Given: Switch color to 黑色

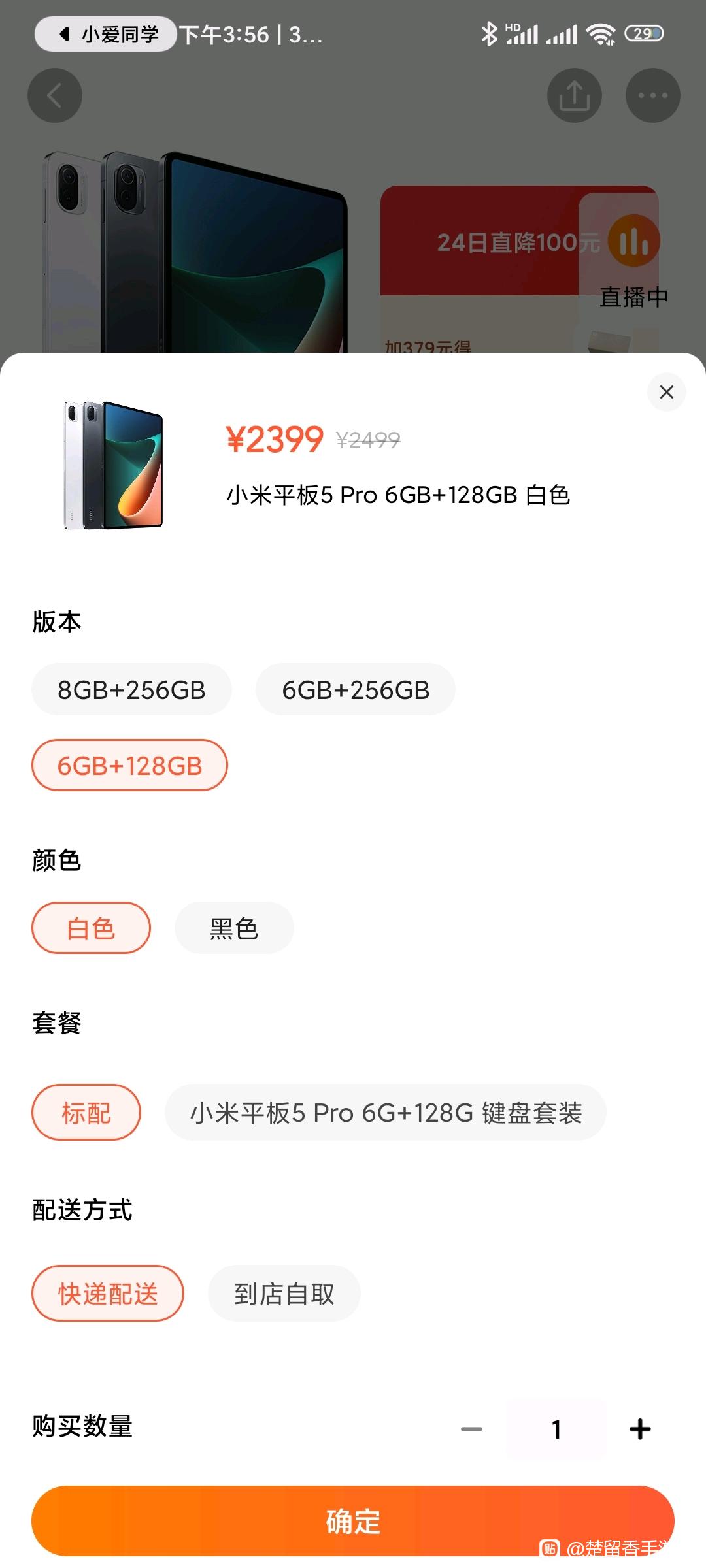Looking at the screenshot, I should click(234, 928).
